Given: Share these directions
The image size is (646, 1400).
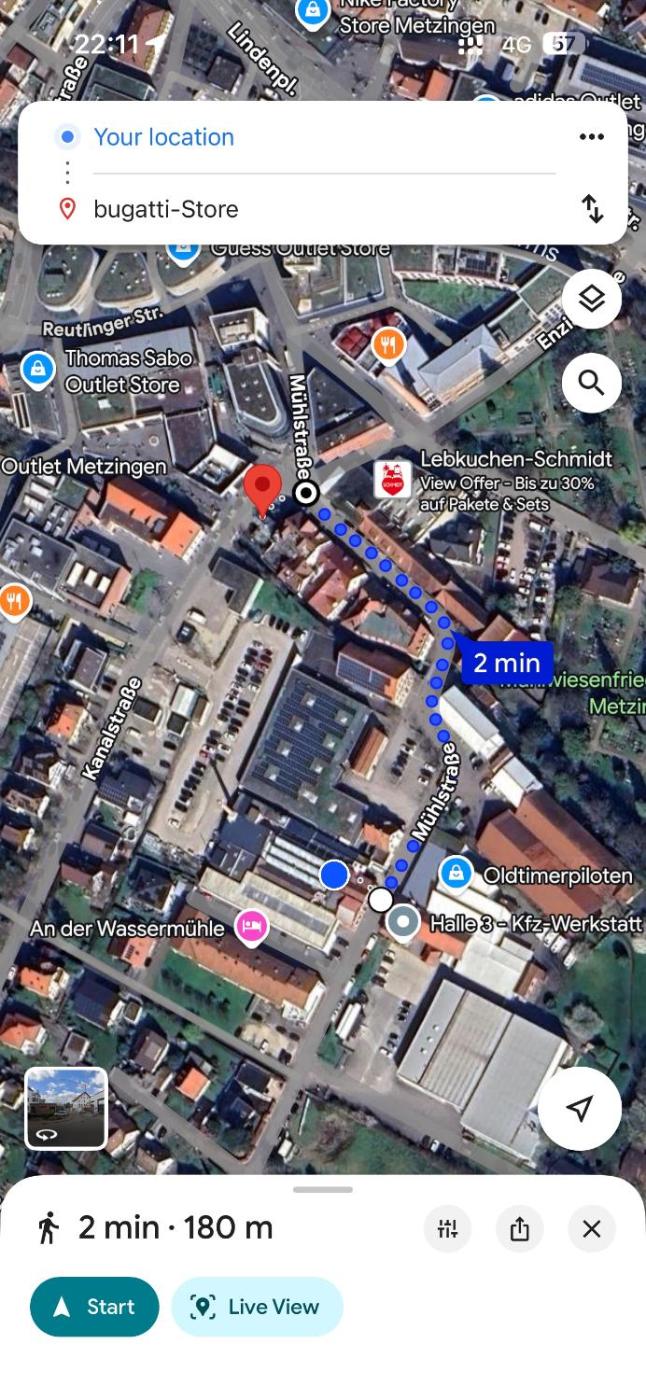Looking at the screenshot, I should pyautogui.click(x=520, y=1228).
